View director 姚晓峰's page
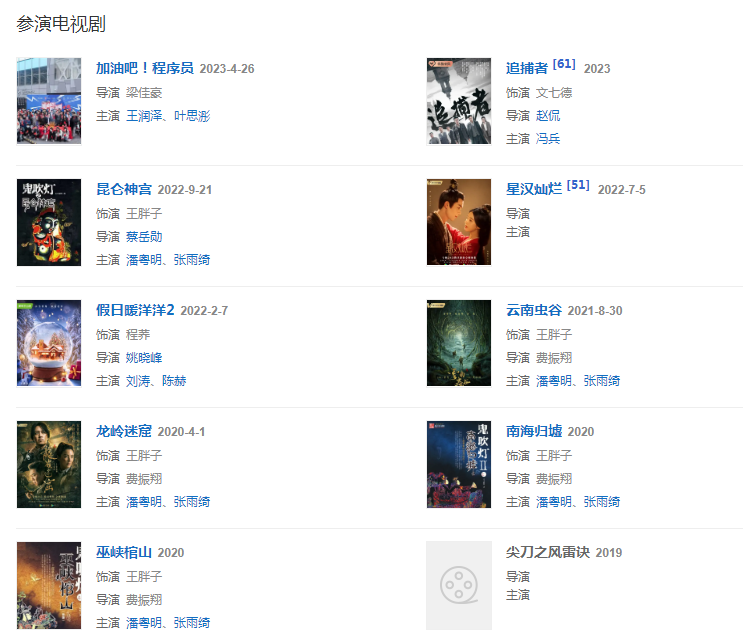This screenshot has width=743, height=644. [144, 358]
